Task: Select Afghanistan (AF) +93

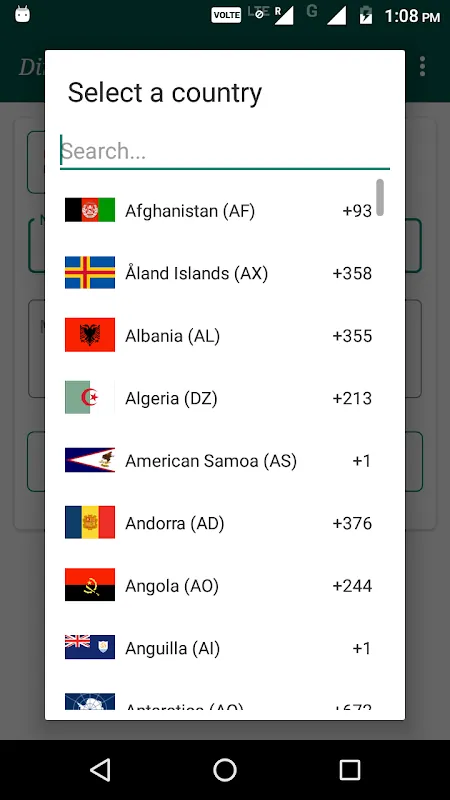Action: 218,210
